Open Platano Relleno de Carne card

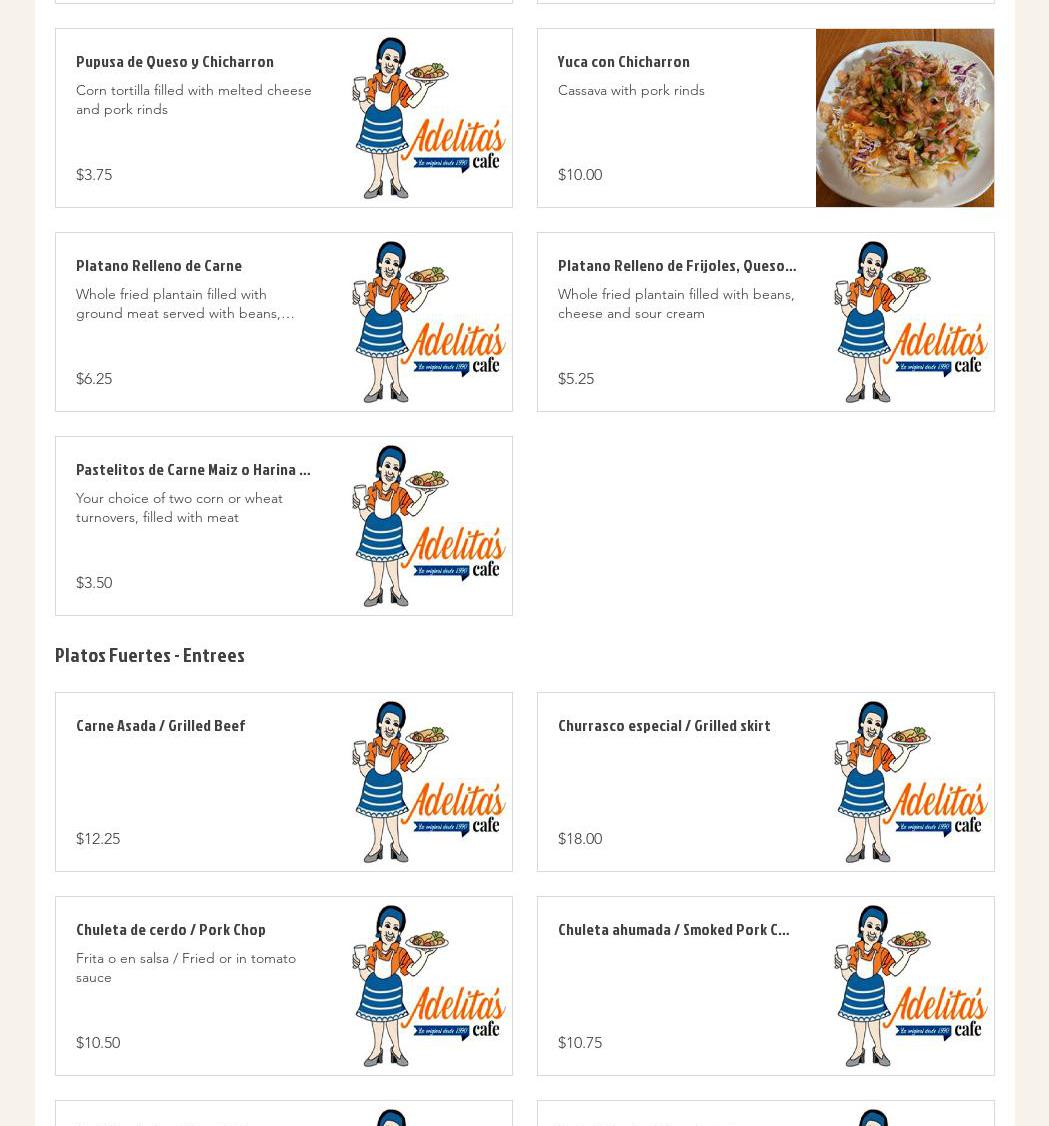click(x=159, y=266)
